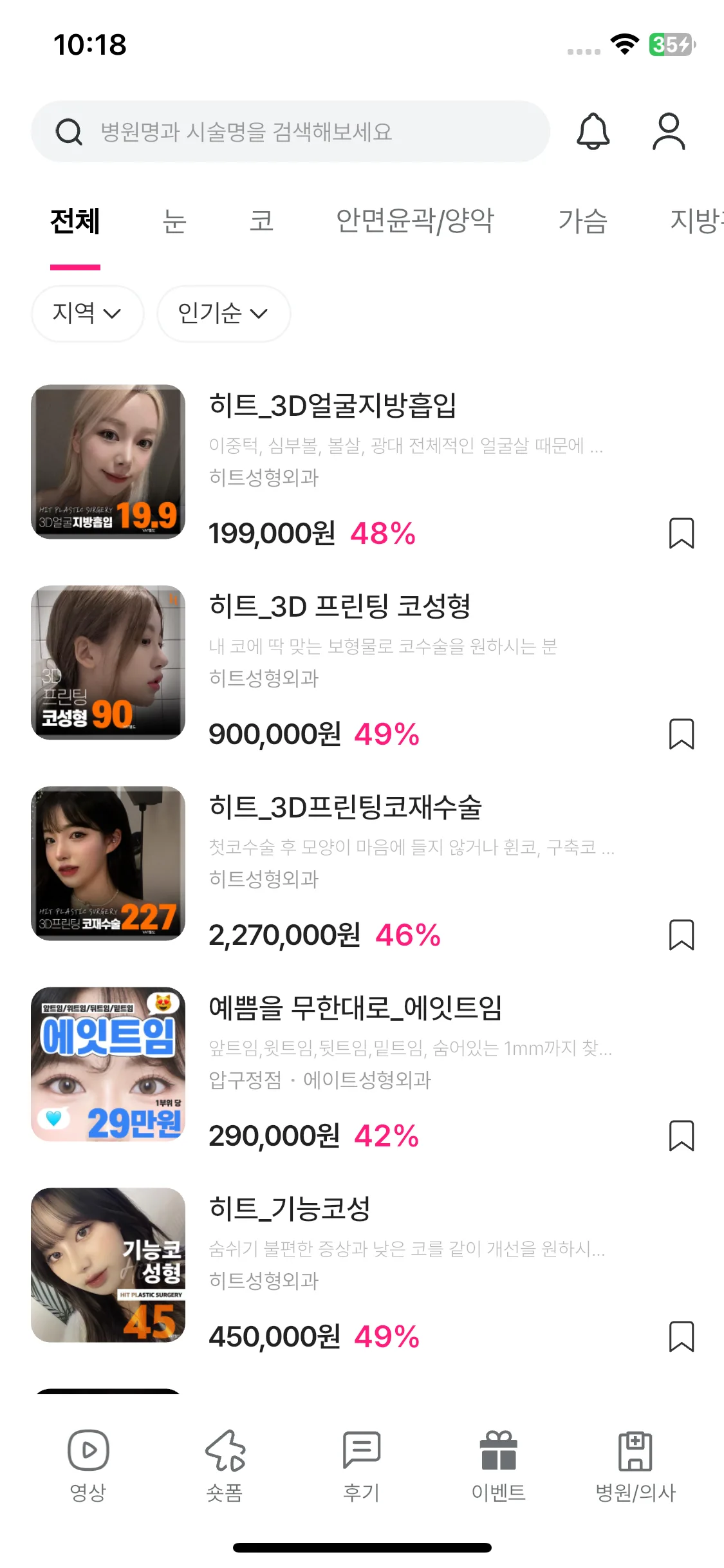Image resolution: width=724 pixels, height=1568 pixels.
Task: Expand the 인기순 sort dropdown
Action: click(223, 313)
